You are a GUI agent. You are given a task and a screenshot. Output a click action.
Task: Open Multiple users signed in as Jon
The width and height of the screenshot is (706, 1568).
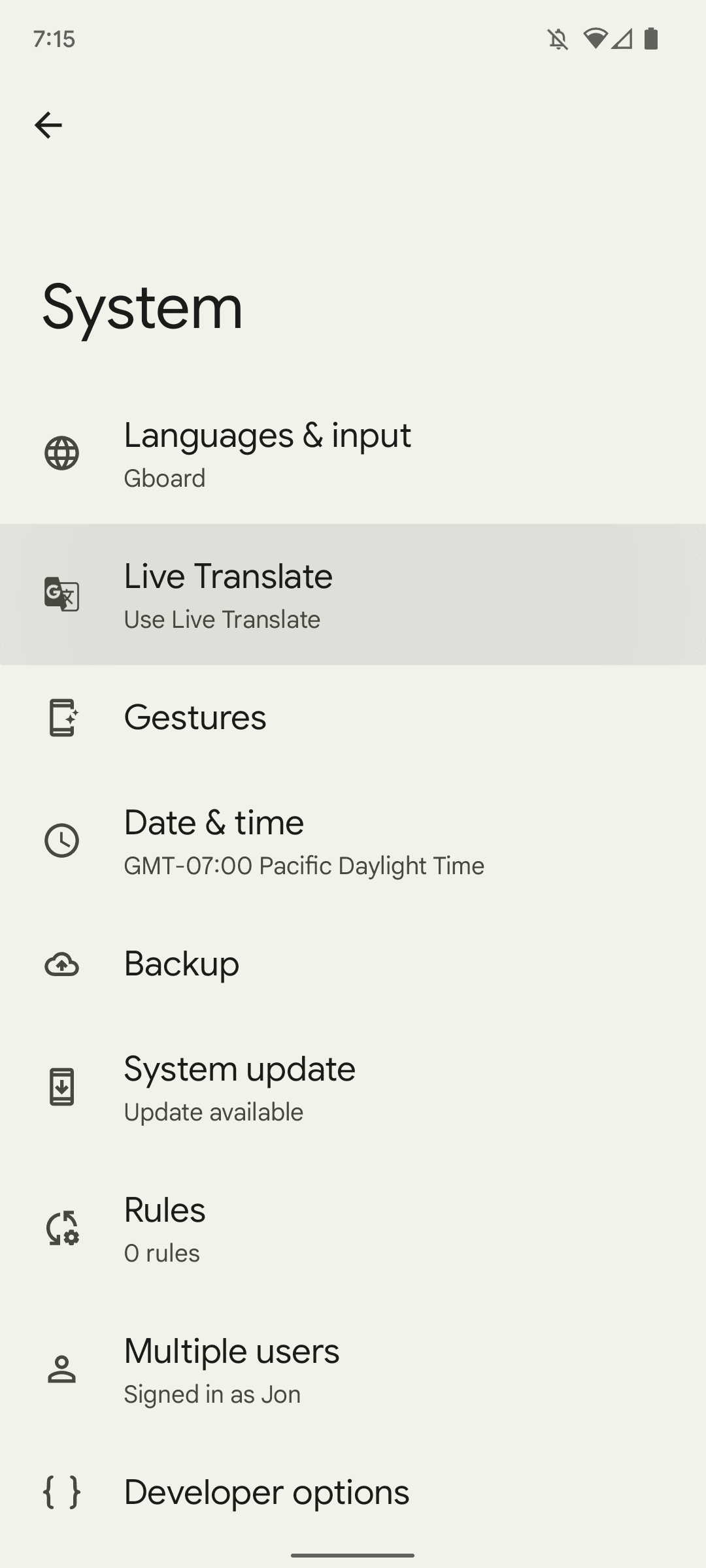pyautogui.click(x=353, y=1371)
